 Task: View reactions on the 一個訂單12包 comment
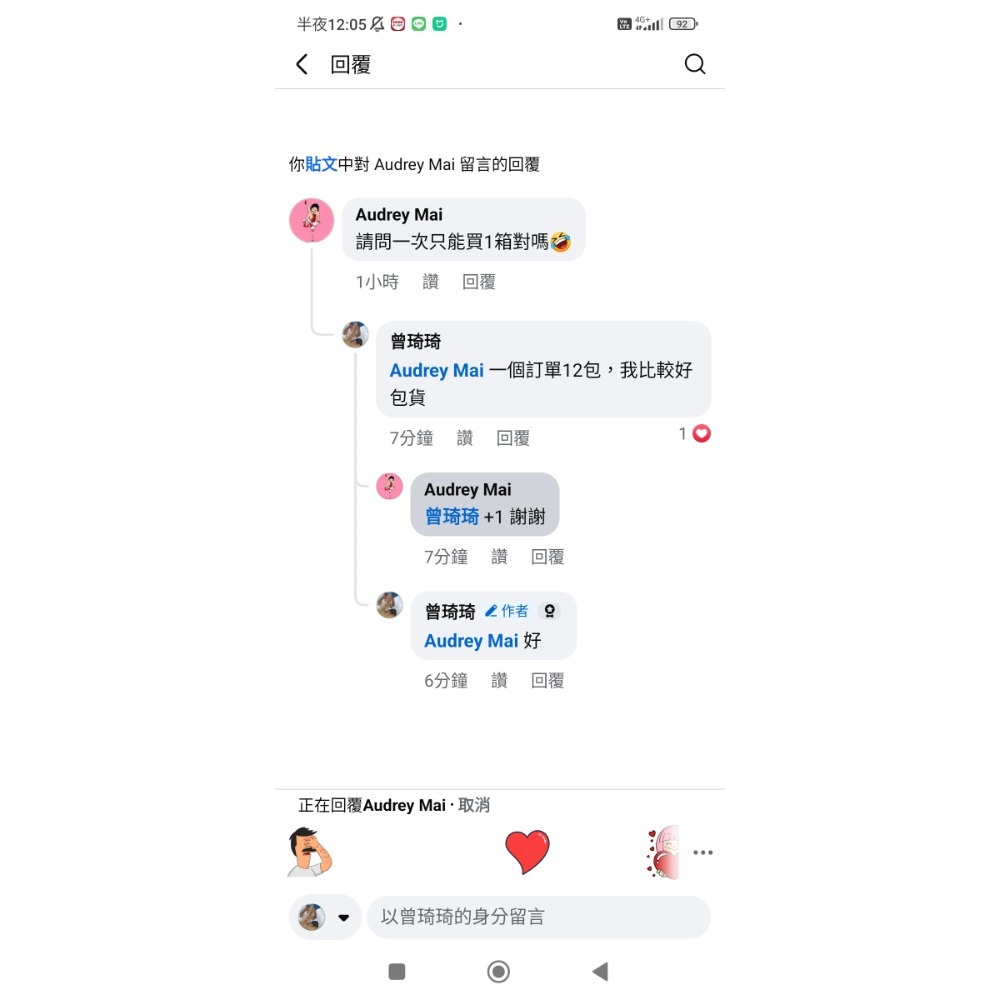(x=695, y=434)
